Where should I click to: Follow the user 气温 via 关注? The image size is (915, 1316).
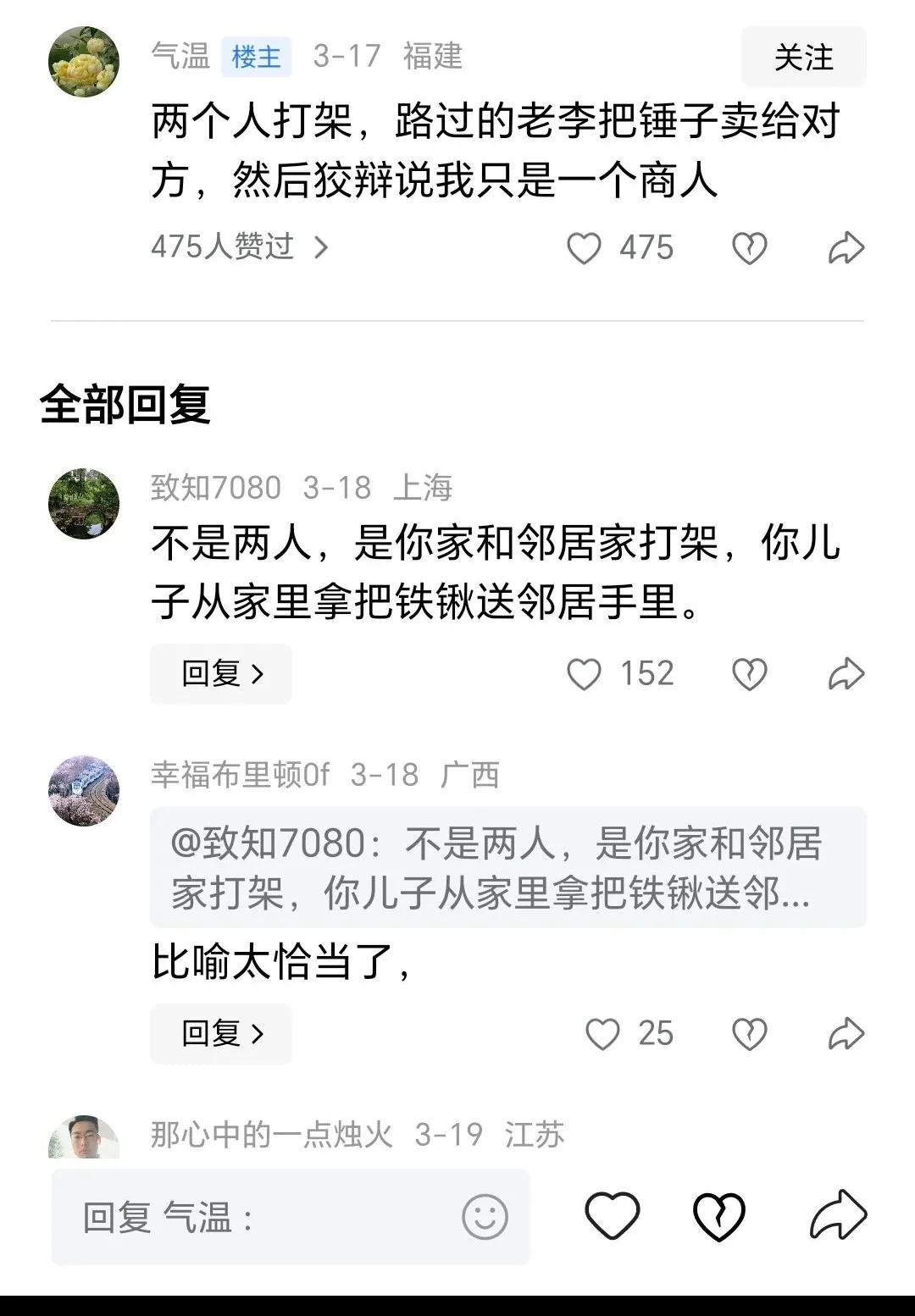point(803,58)
